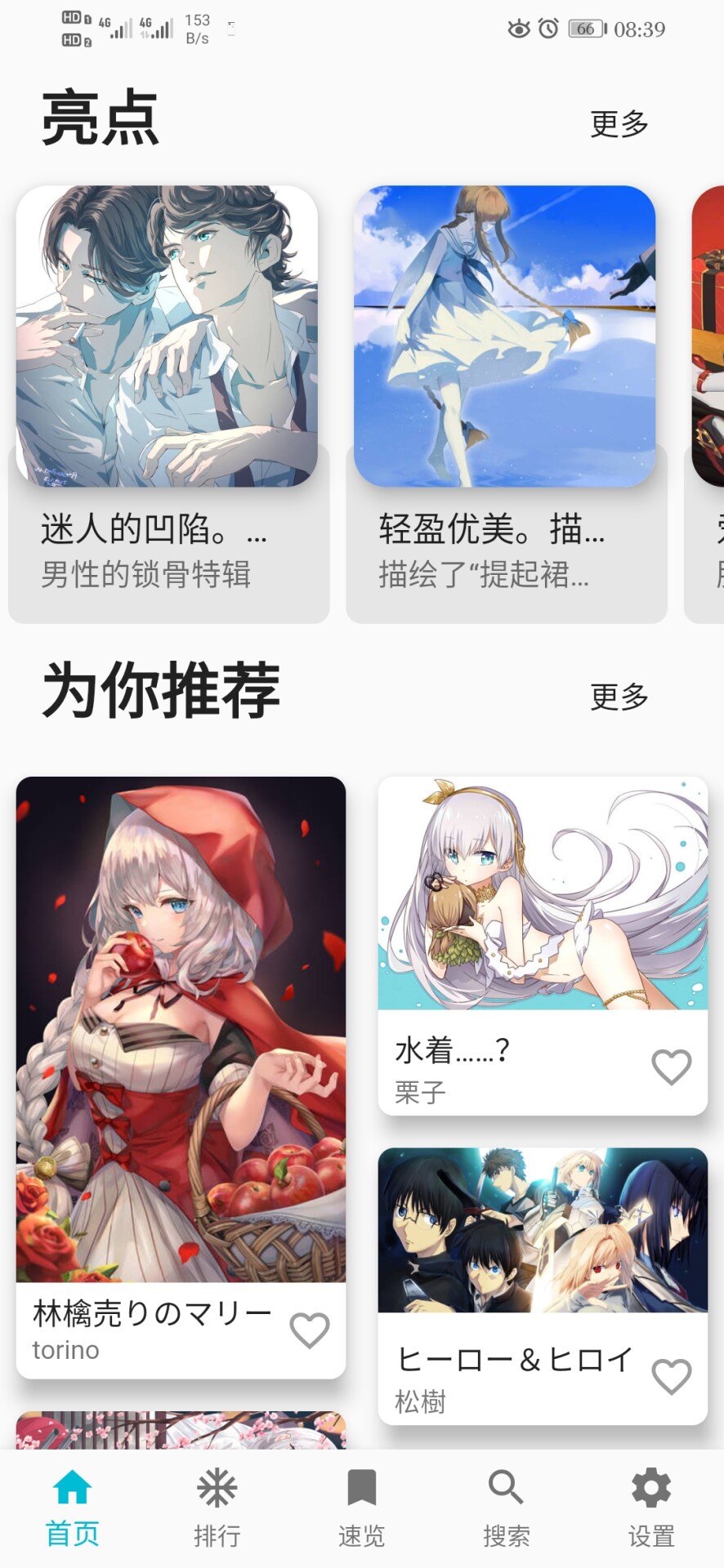Open the 林檎売りのマリー illustration by torino

point(181,1029)
